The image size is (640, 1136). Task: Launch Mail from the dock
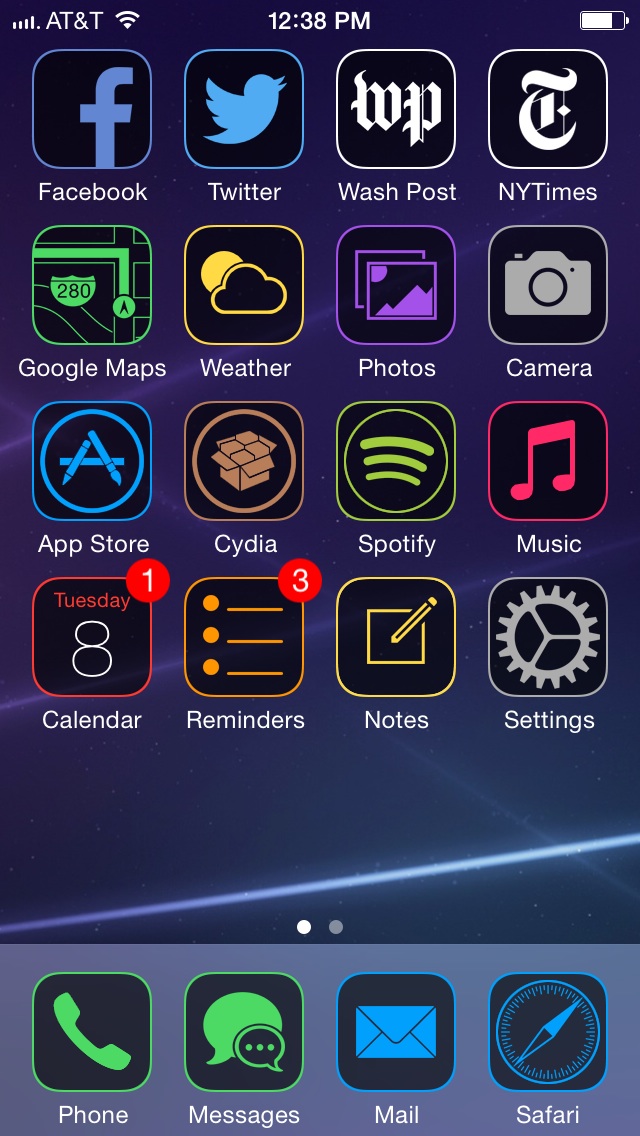(x=396, y=1032)
